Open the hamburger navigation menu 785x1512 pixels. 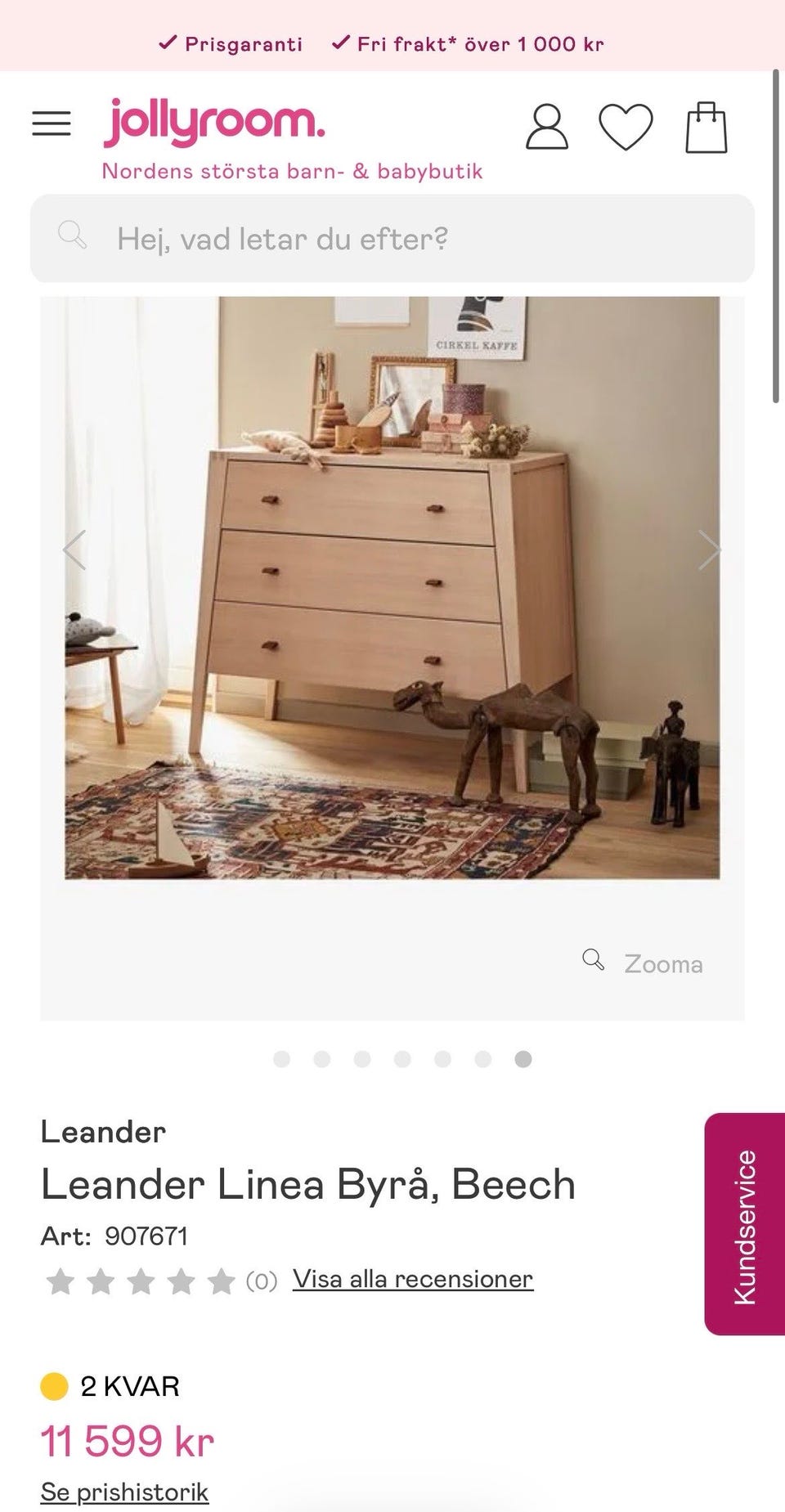[x=52, y=123]
